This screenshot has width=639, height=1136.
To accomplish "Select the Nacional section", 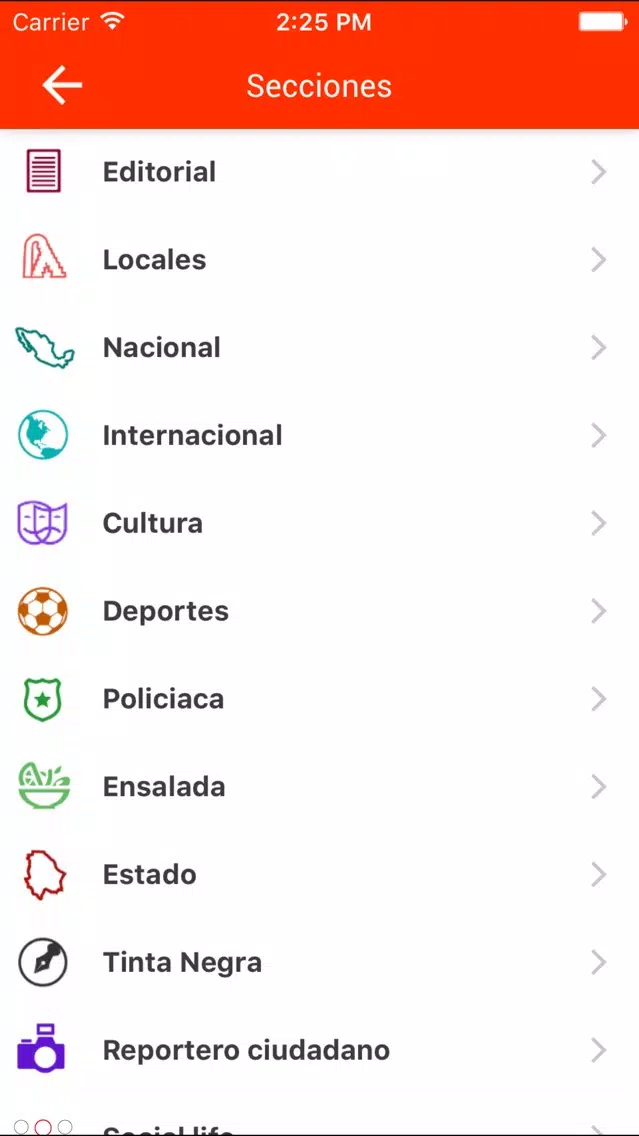I will point(320,348).
